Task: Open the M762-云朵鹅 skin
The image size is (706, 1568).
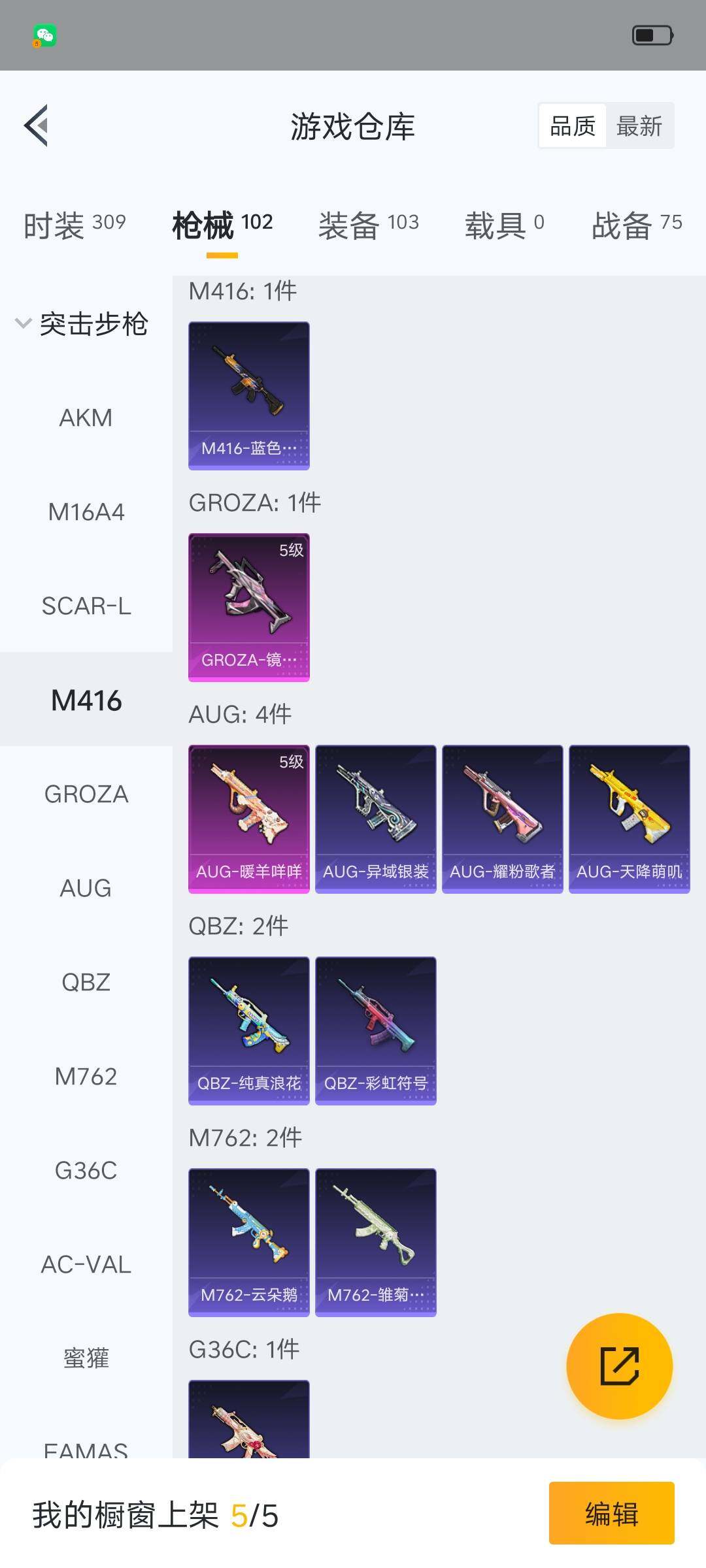Action: point(249,1242)
